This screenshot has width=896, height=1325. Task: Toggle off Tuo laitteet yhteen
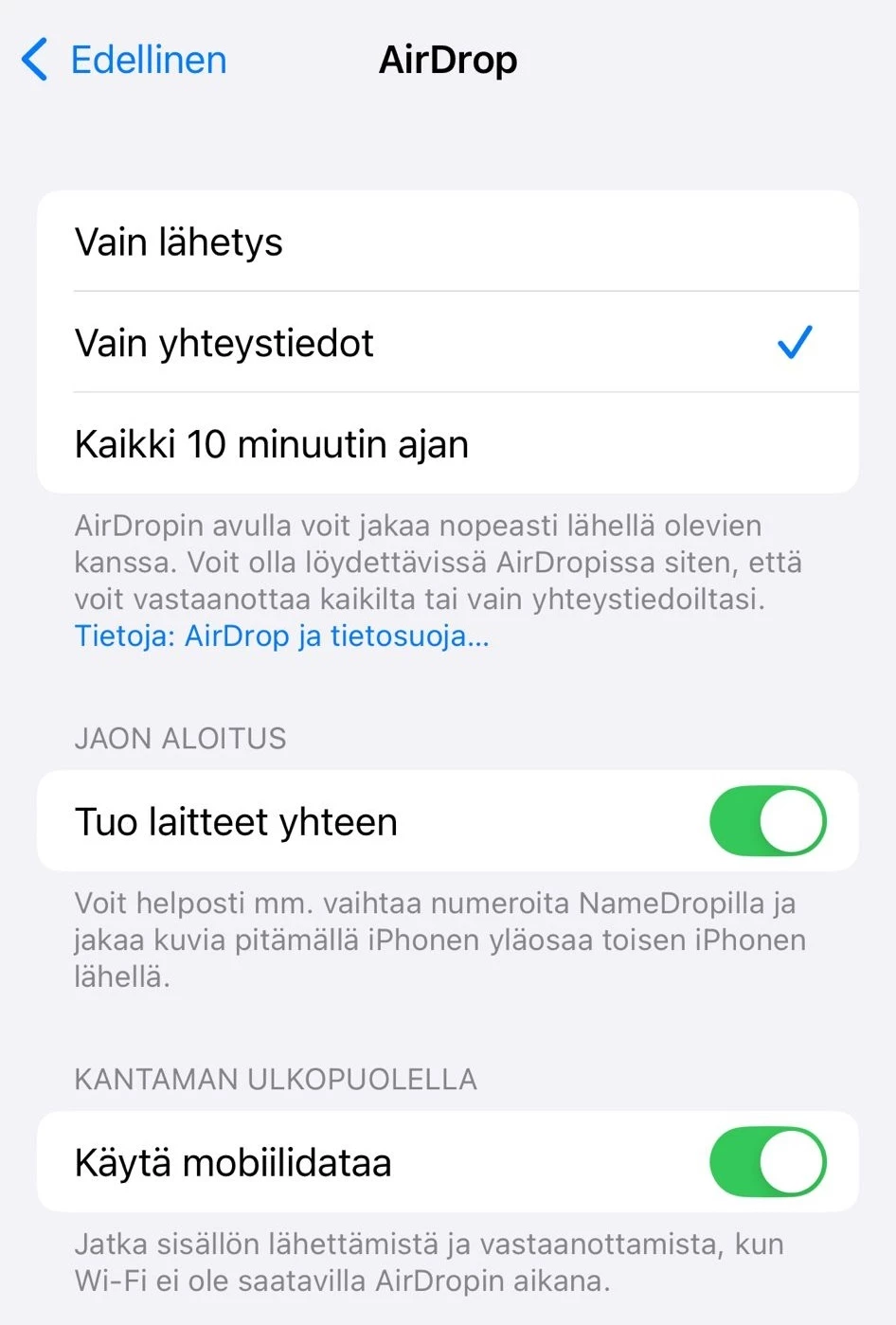click(x=767, y=821)
